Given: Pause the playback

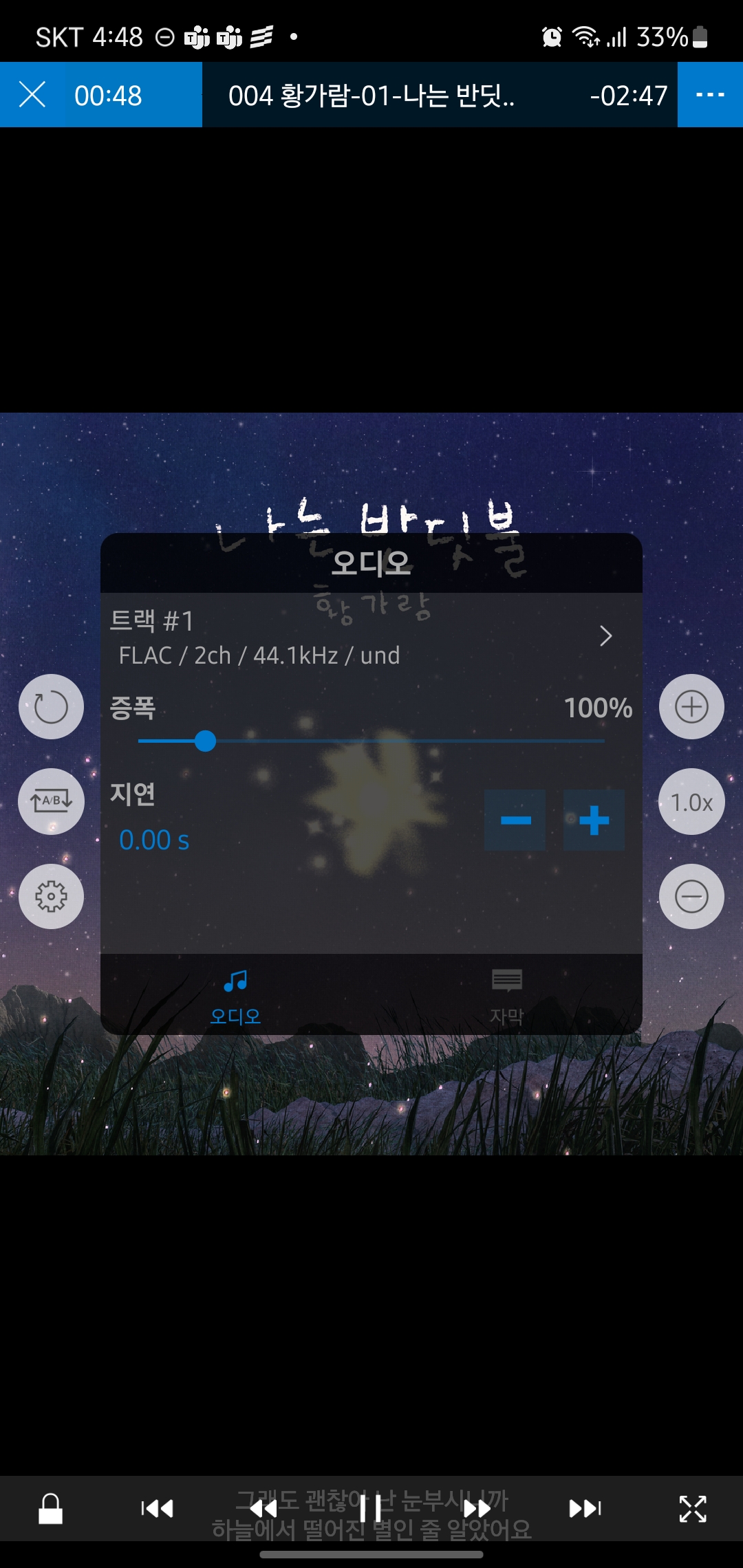Looking at the screenshot, I should coord(371,1509).
